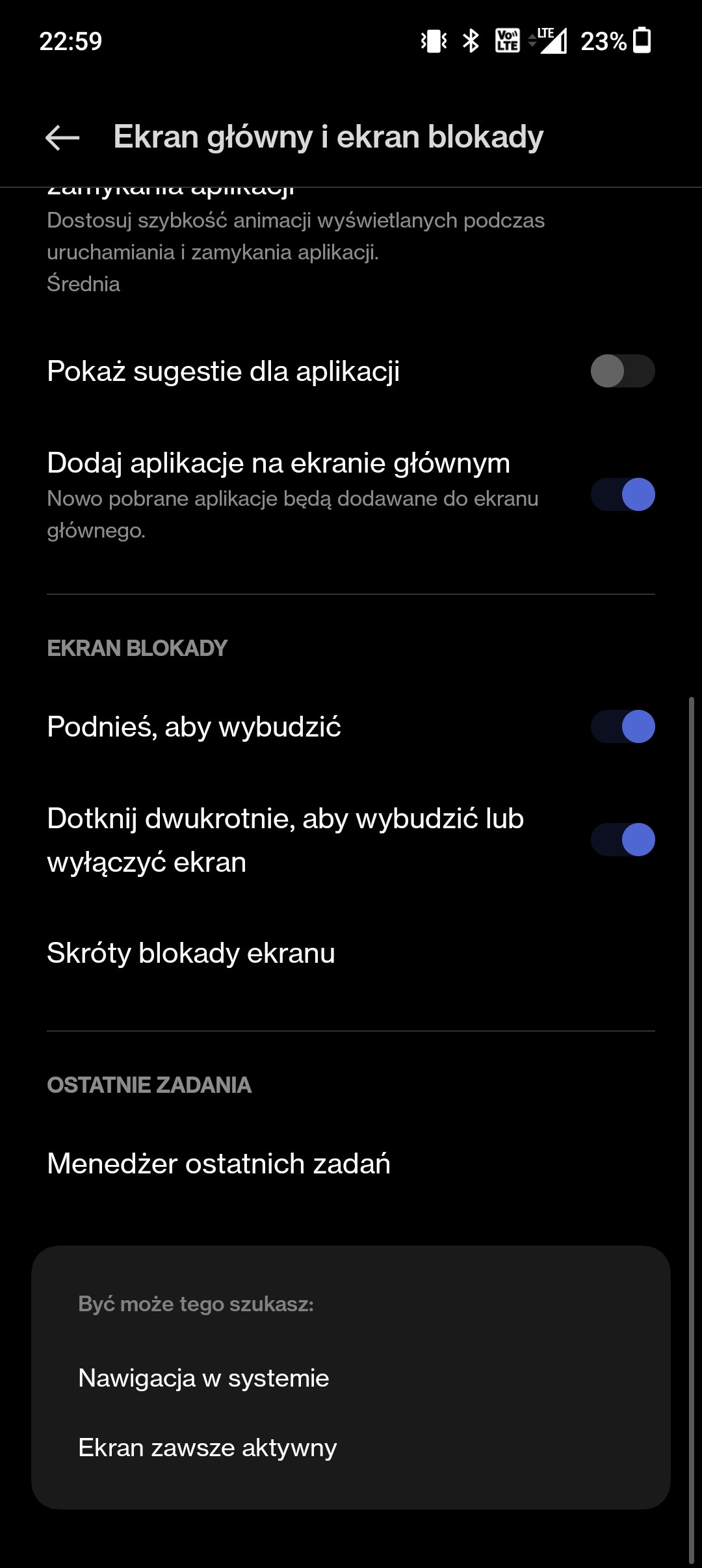Open Menedżer ostatnich zadań
702x1568 pixels.
219,1164
